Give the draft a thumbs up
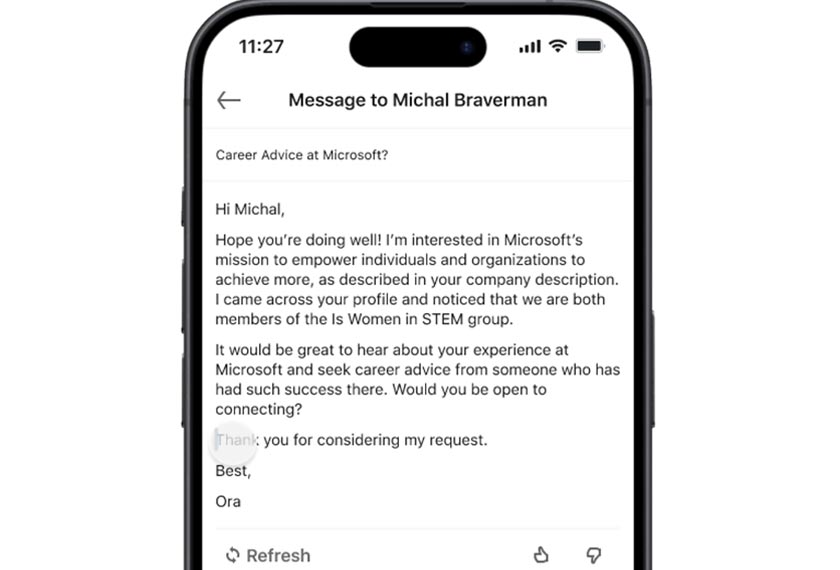The width and height of the screenshot is (840, 570). click(x=541, y=555)
